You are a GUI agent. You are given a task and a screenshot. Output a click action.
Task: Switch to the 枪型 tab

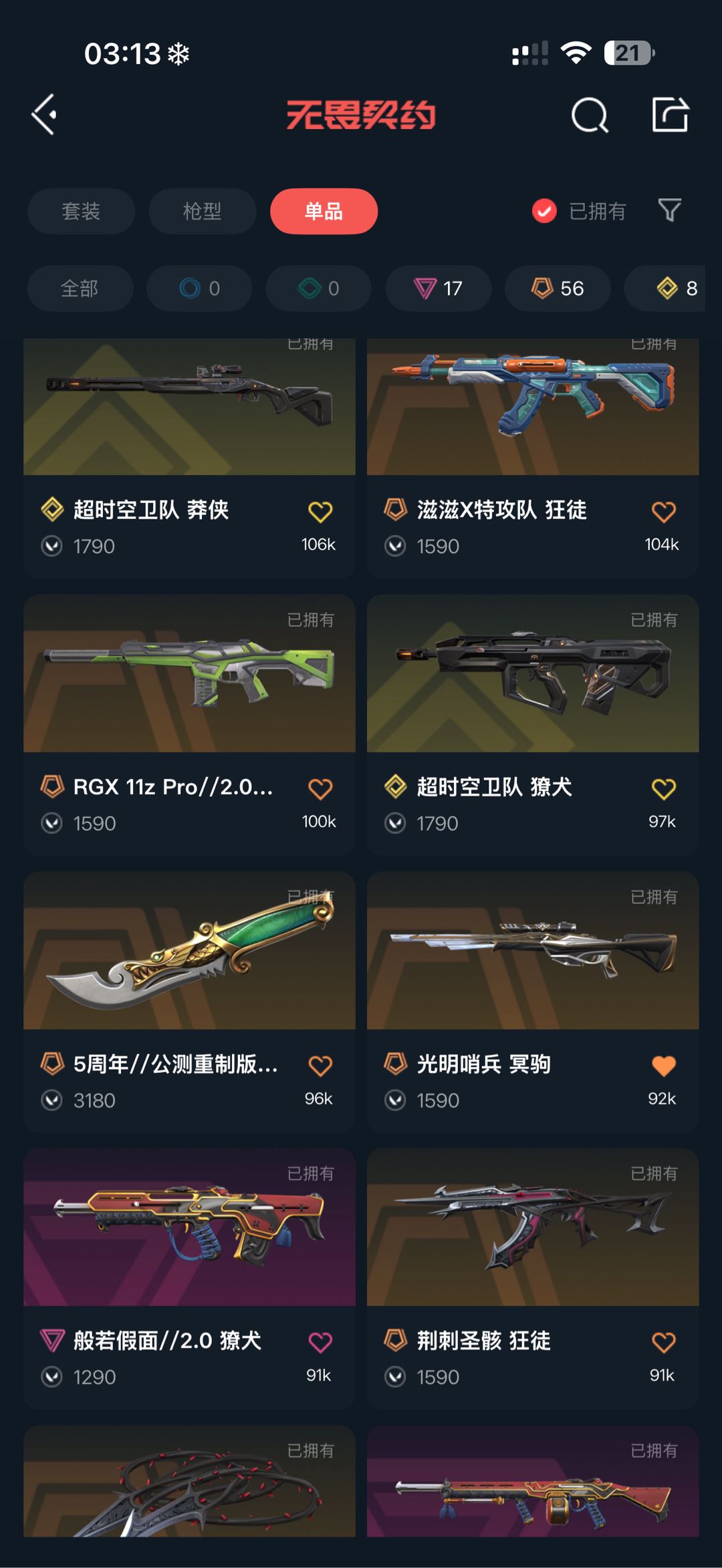(202, 211)
